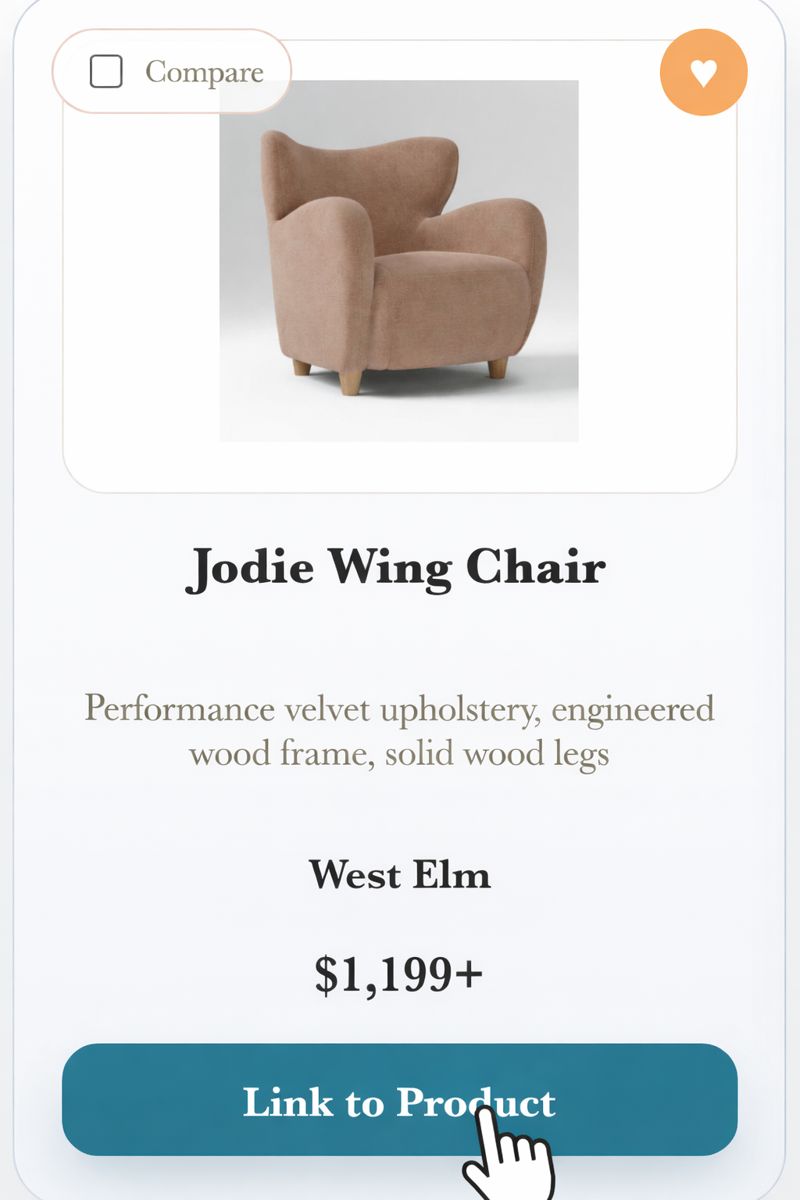Open the Jodie Wing Chair image

click(399, 262)
